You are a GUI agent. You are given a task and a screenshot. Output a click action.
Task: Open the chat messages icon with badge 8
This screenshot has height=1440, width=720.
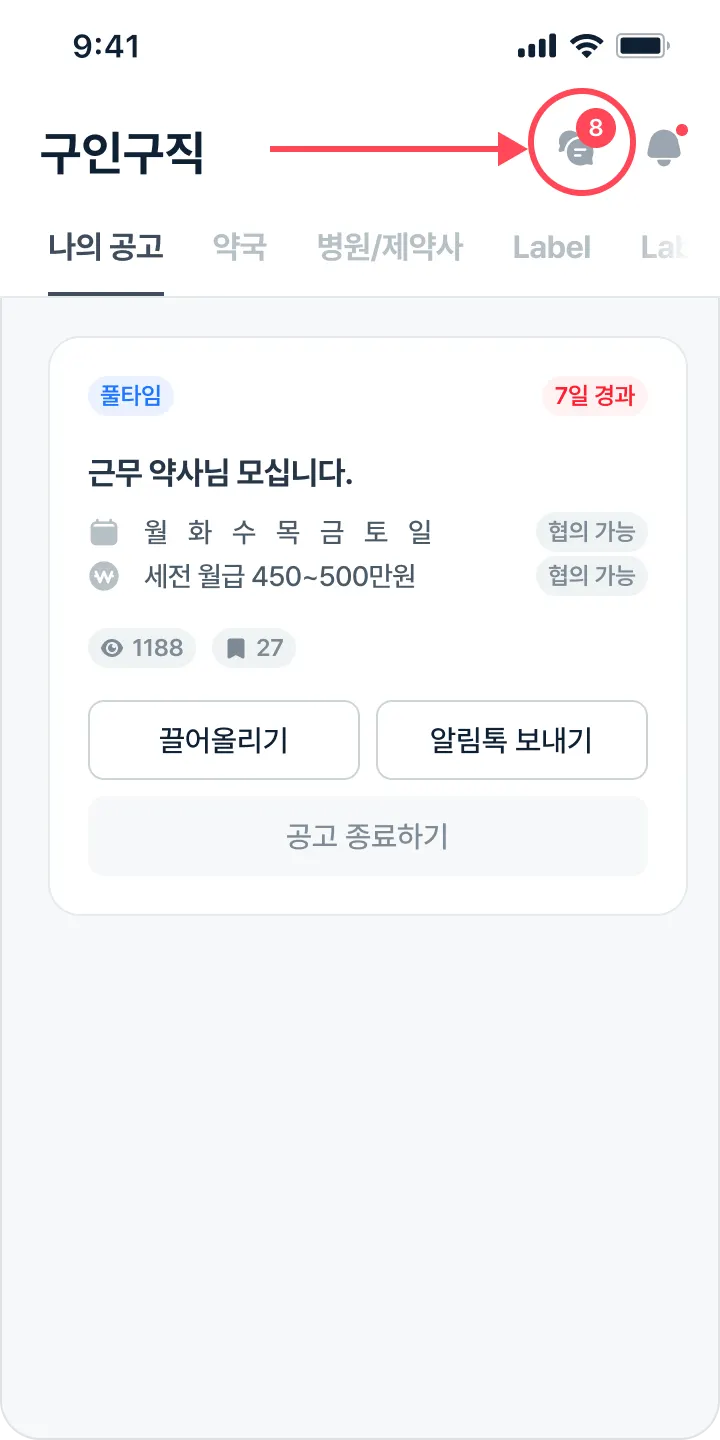pyautogui.click(x=580, y=147)
